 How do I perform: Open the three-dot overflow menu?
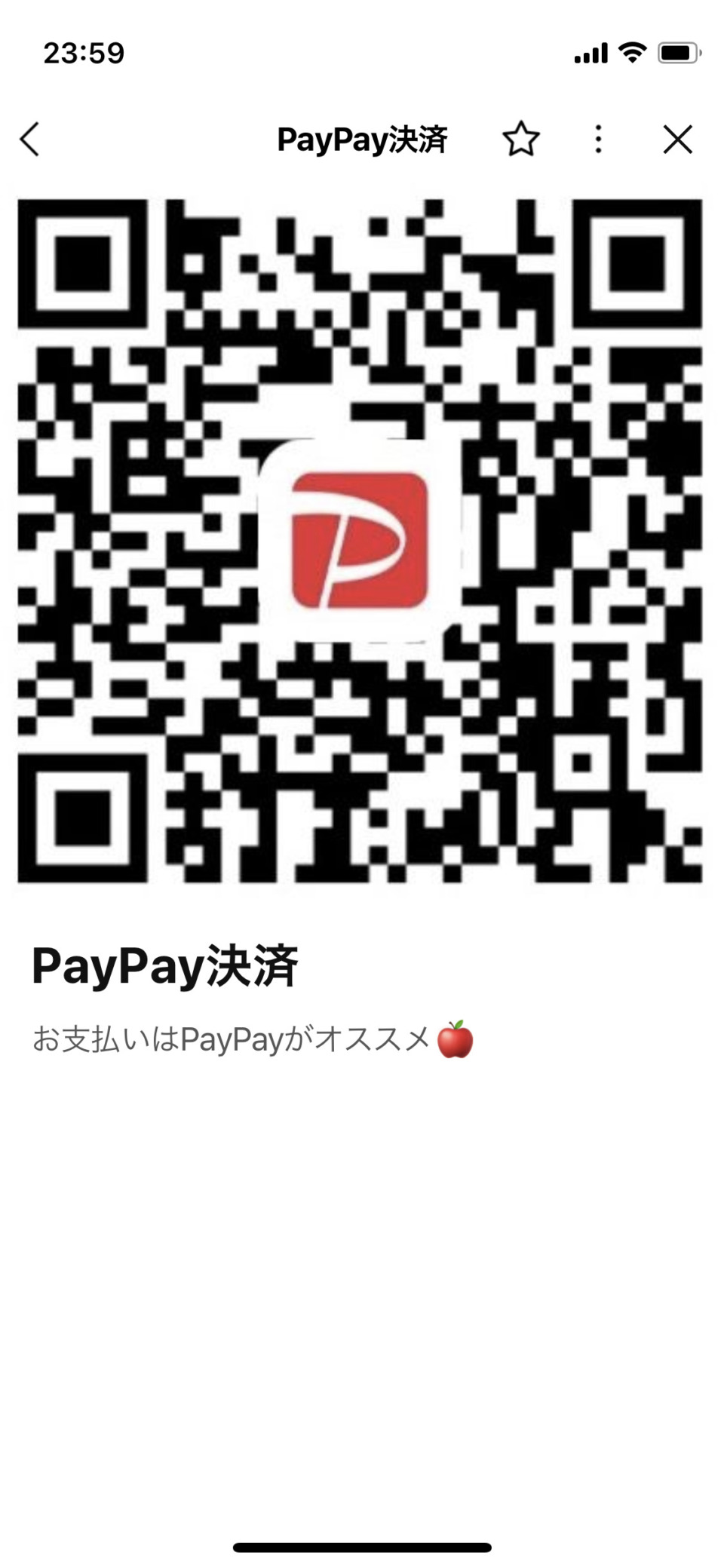599,140
